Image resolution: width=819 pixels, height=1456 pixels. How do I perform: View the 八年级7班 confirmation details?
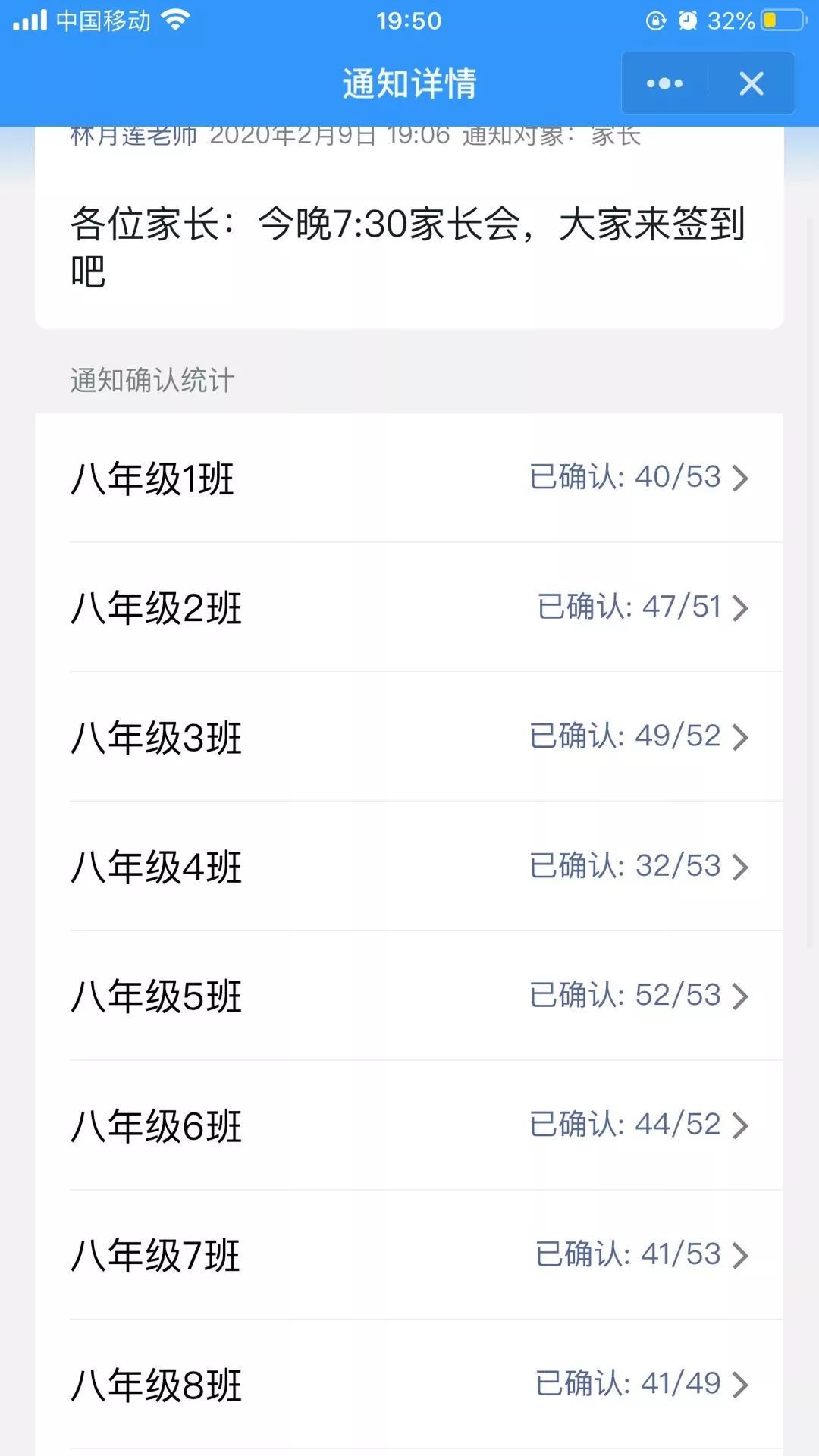click(409, 1256)
